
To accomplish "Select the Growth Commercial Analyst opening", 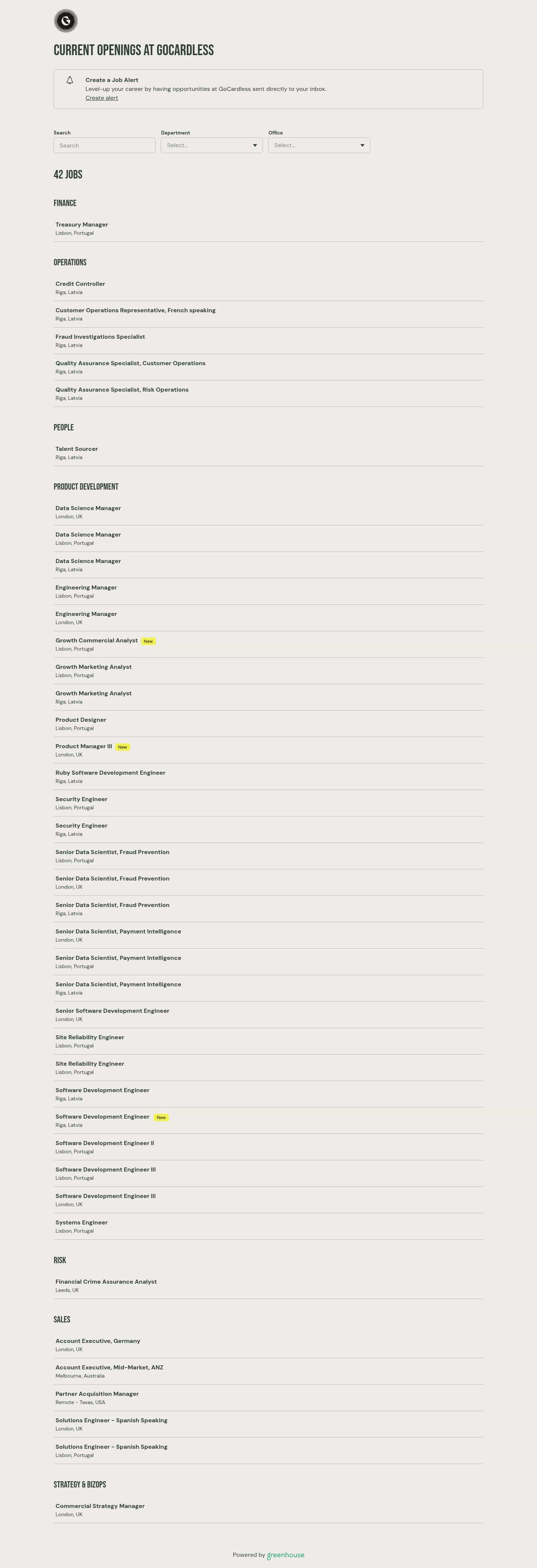I will point(96,641).
